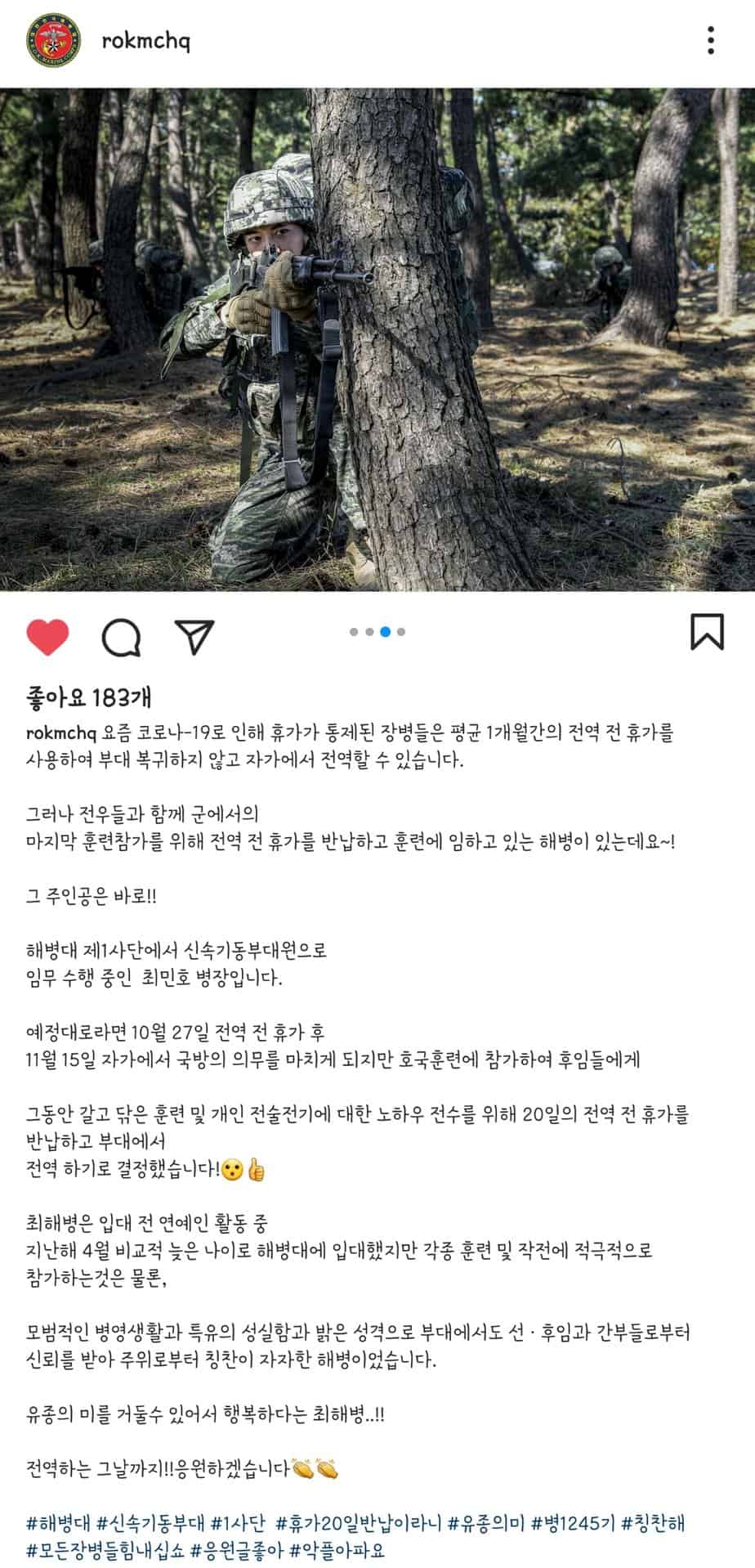Viewport: 755px width, 1568px height.
Task: Open hashtag #응원글좋아
Action: click(238, 1550)
